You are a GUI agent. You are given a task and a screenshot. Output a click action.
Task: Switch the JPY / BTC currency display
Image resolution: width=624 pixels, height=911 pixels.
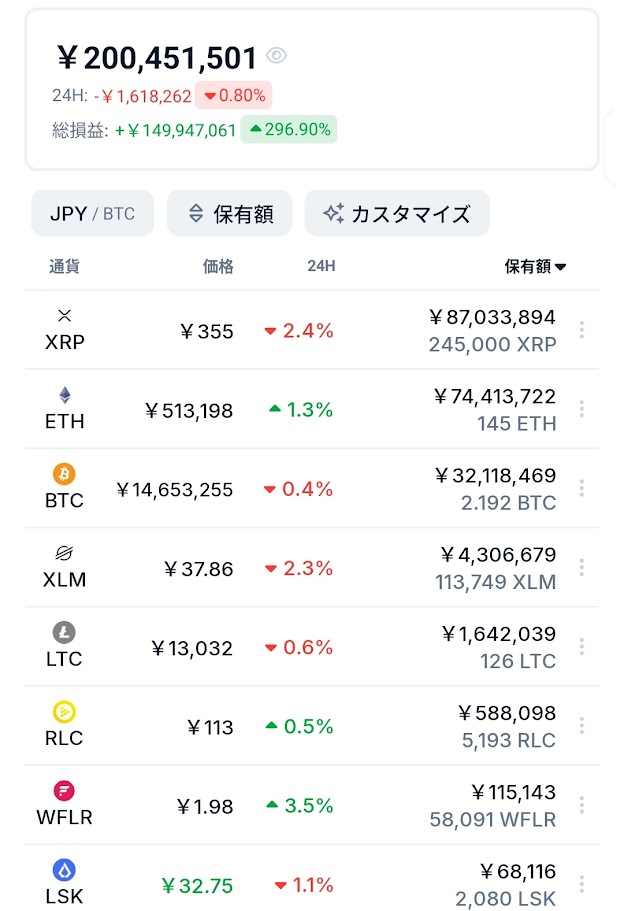click(92, 213)
